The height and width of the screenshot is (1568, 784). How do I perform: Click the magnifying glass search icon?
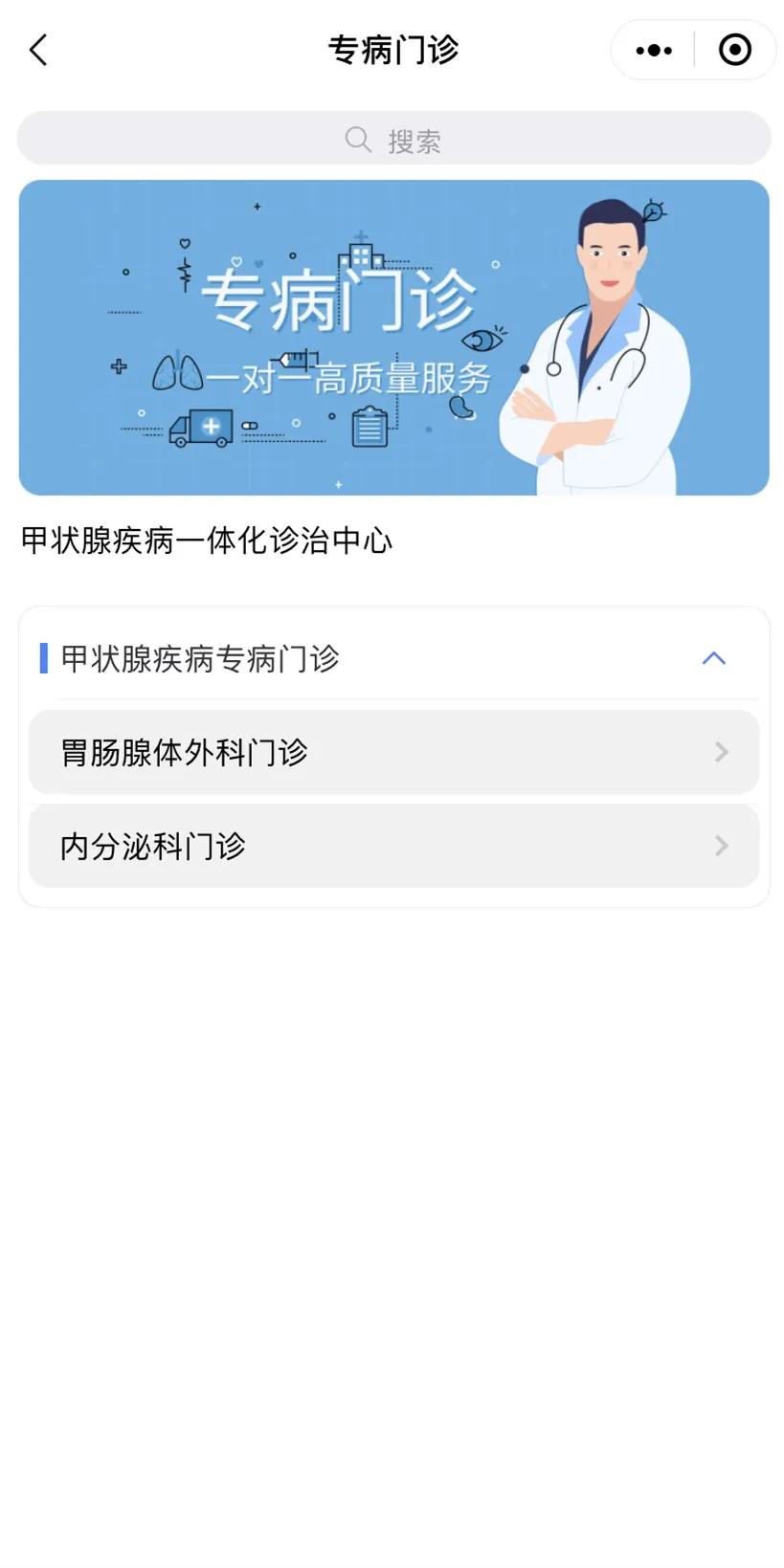pyautogui.click(x=357, y=139)
